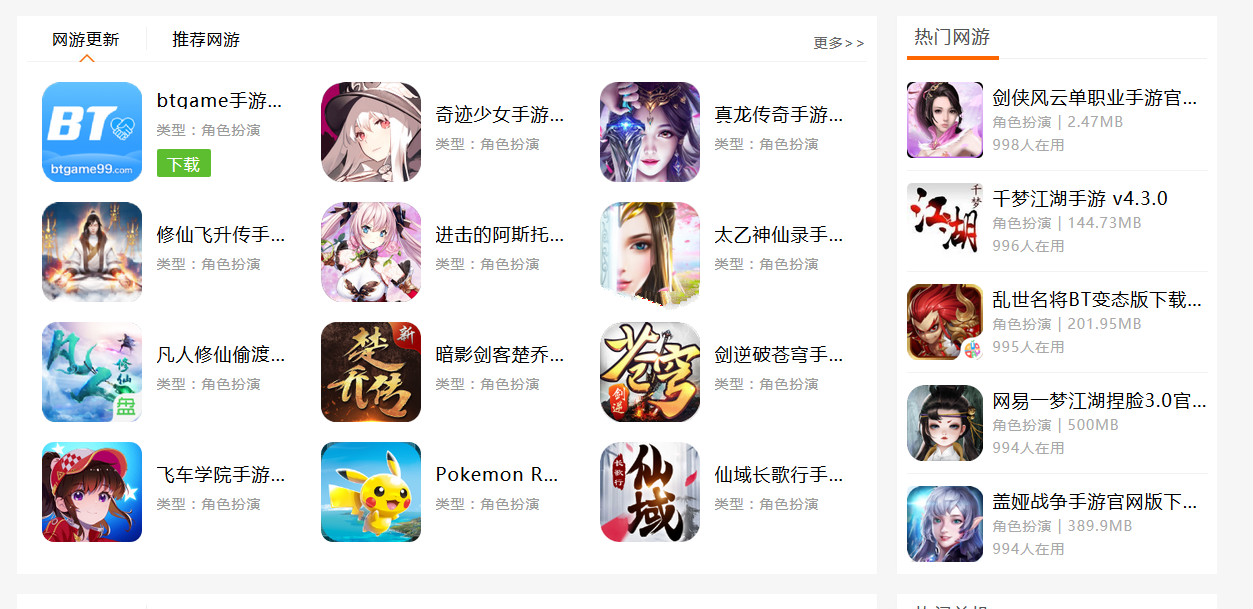Select 千梦江湖手游 v4.3.0

tap(1079, 199)
